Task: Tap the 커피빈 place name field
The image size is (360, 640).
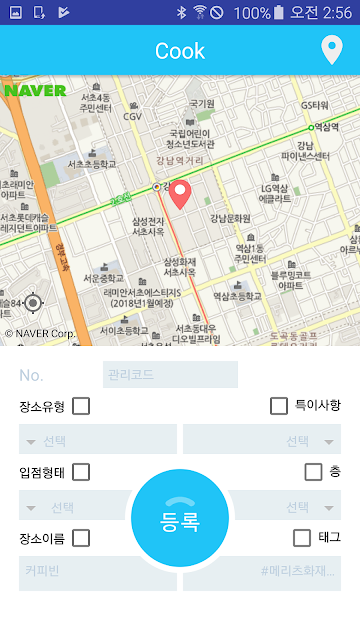Action: (x=98, y=573)
